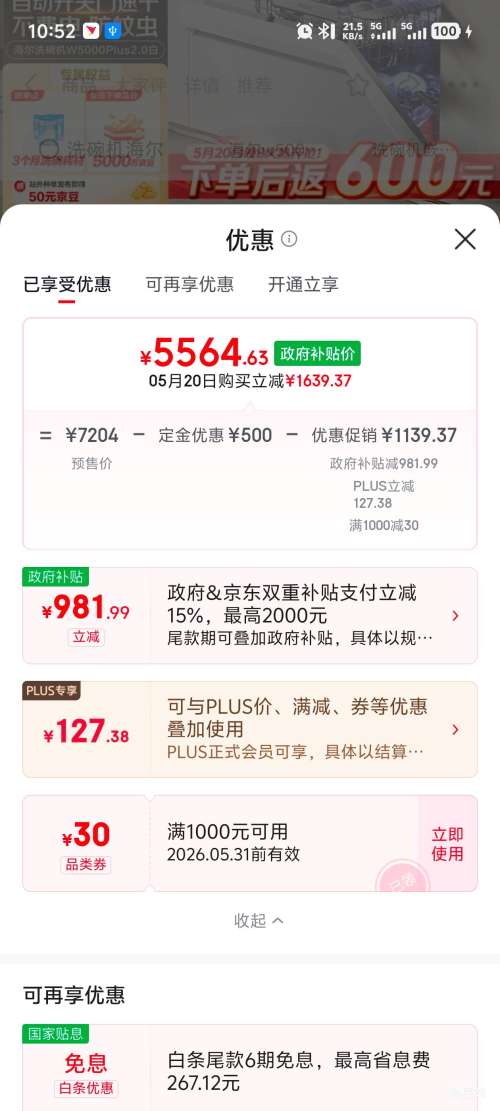Collapse the list with 收起
Screen dimensions: 500x1111
[x=258, y=920]
